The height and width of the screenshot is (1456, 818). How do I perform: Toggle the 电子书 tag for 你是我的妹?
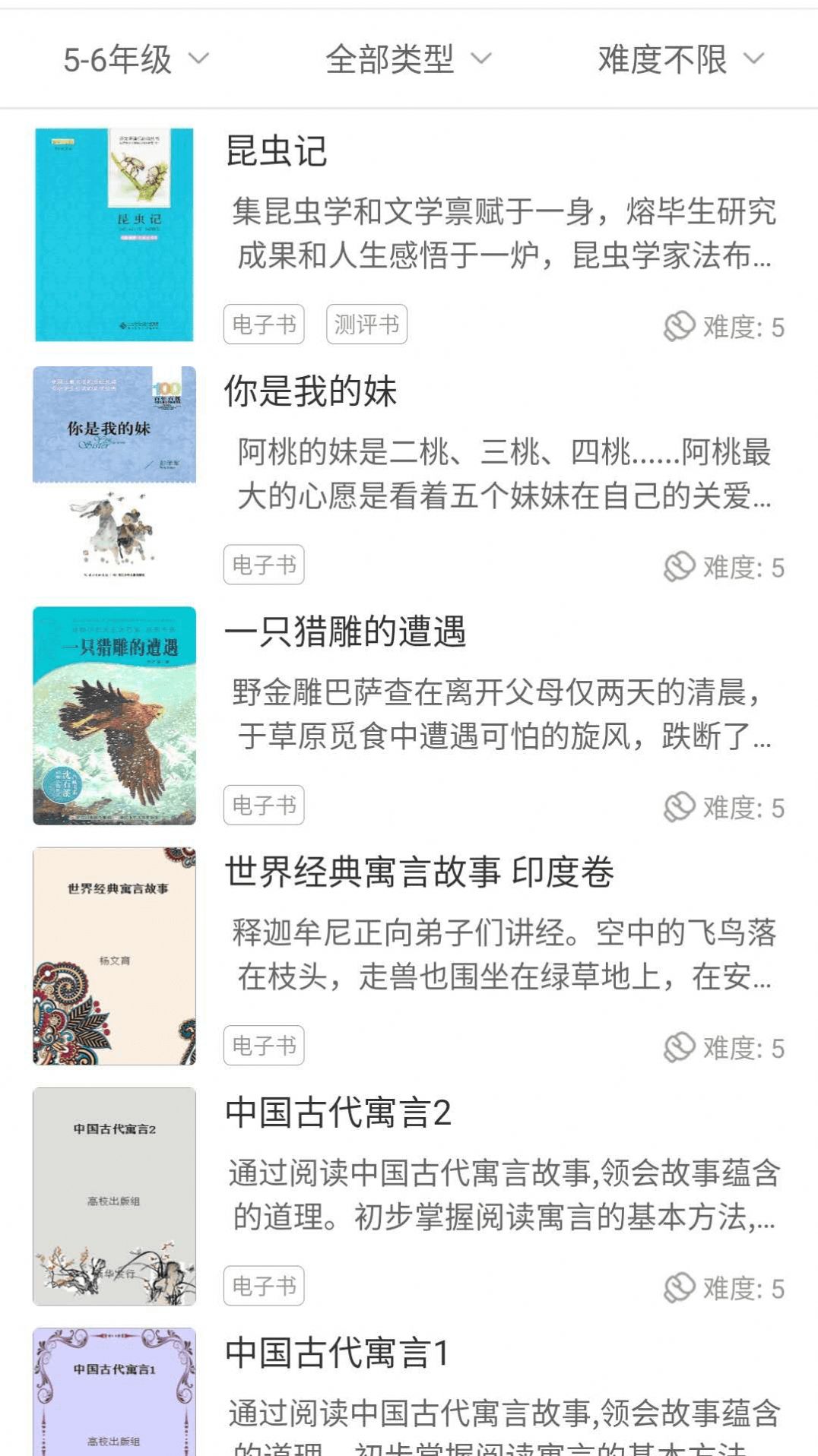pyautogui.click(x=264, y=565)
